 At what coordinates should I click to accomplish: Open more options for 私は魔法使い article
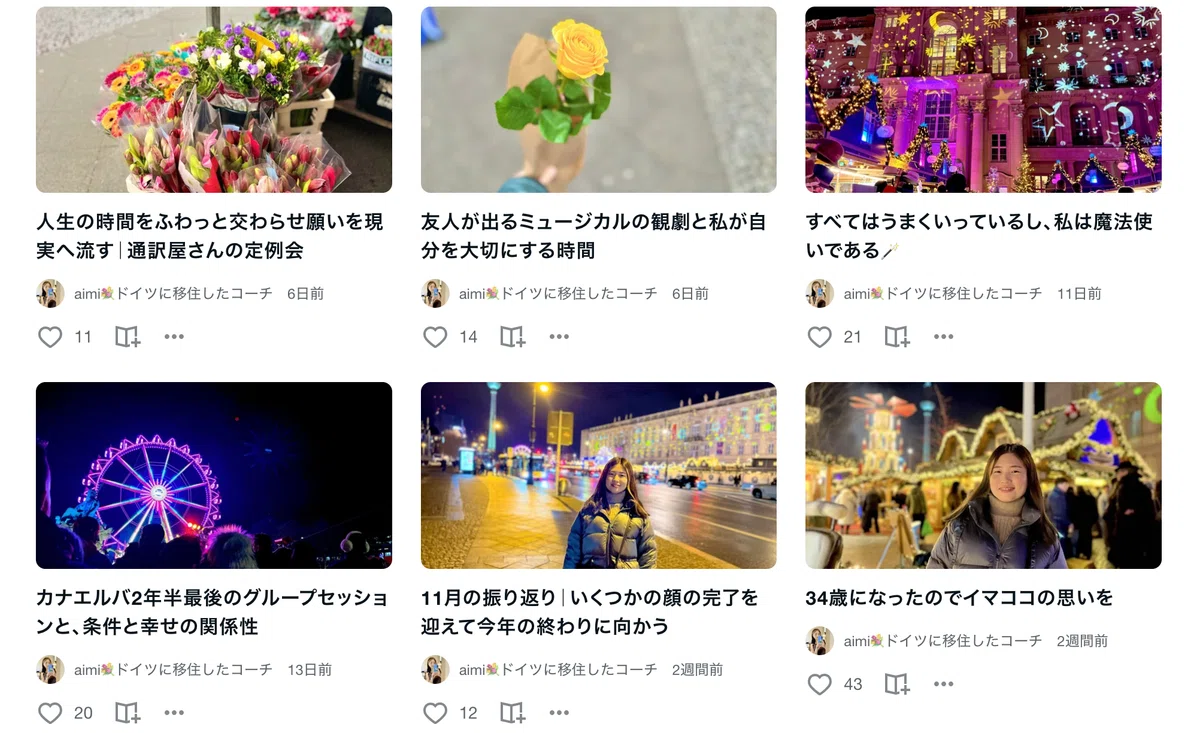click(x=943, y=337)
